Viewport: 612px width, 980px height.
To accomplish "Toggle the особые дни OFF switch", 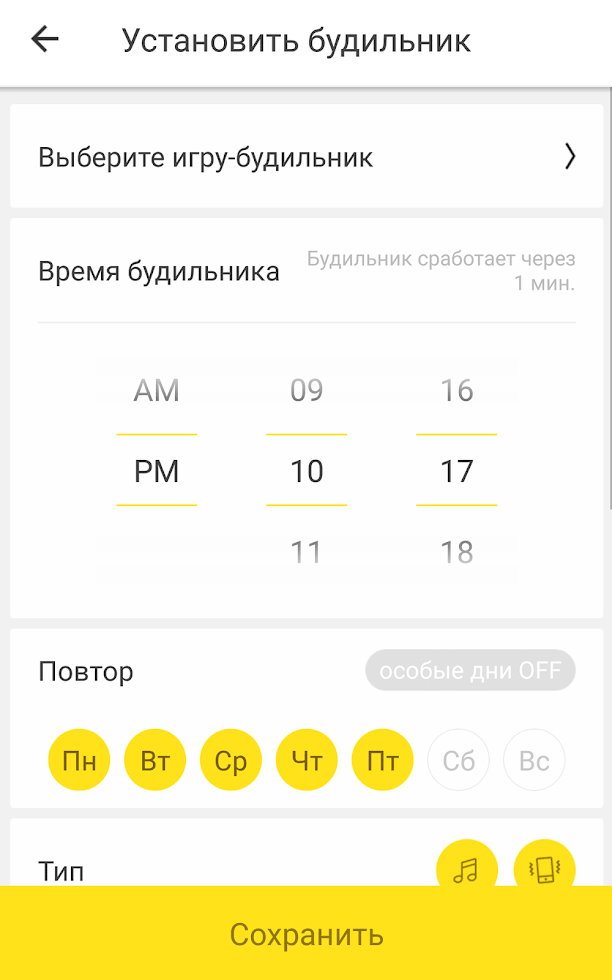I will point(470,671).
